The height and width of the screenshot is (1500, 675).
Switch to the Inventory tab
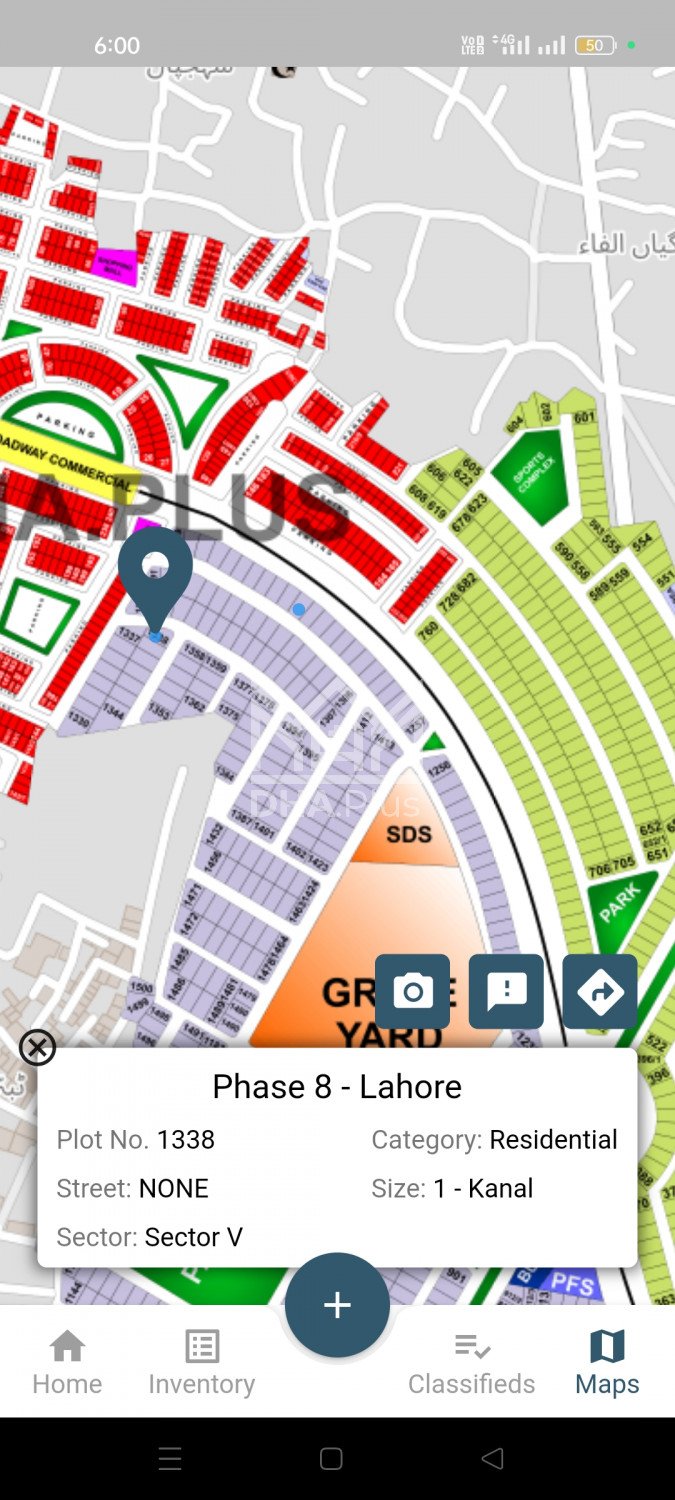pyautogui.click(x=202, y=1361)
